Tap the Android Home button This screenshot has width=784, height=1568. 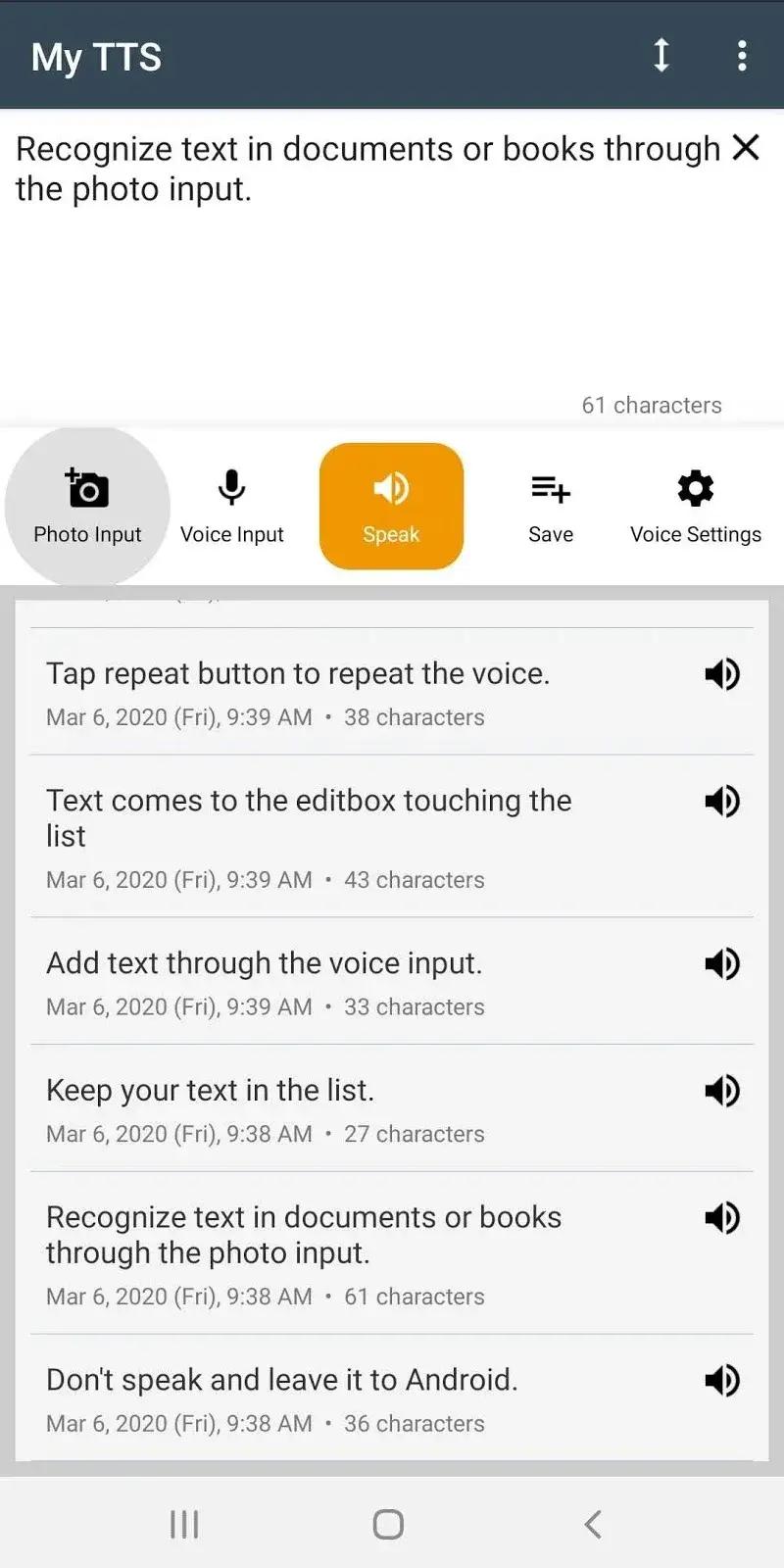point(387,1524)
